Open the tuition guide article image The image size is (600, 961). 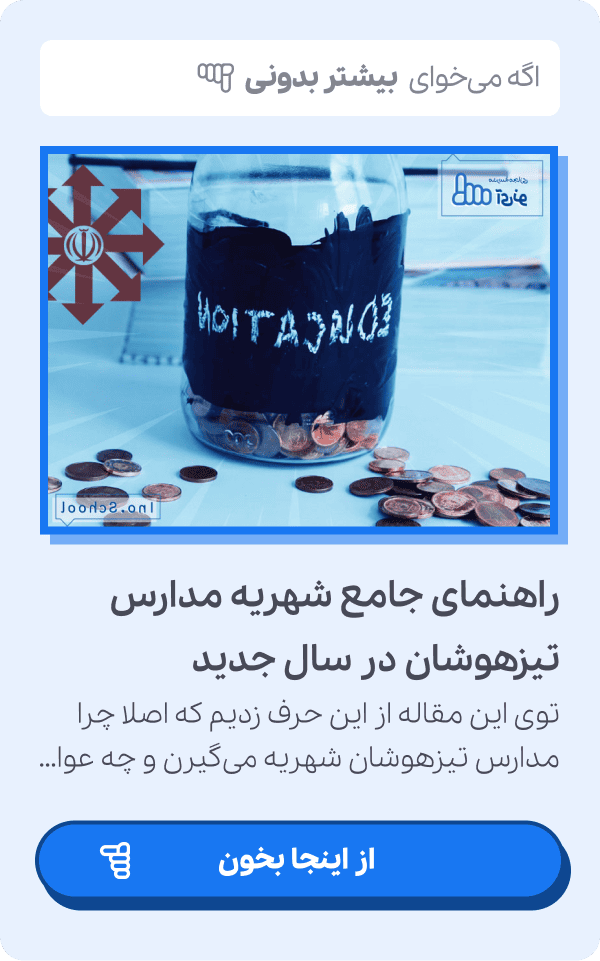click(x=299, y=340)
